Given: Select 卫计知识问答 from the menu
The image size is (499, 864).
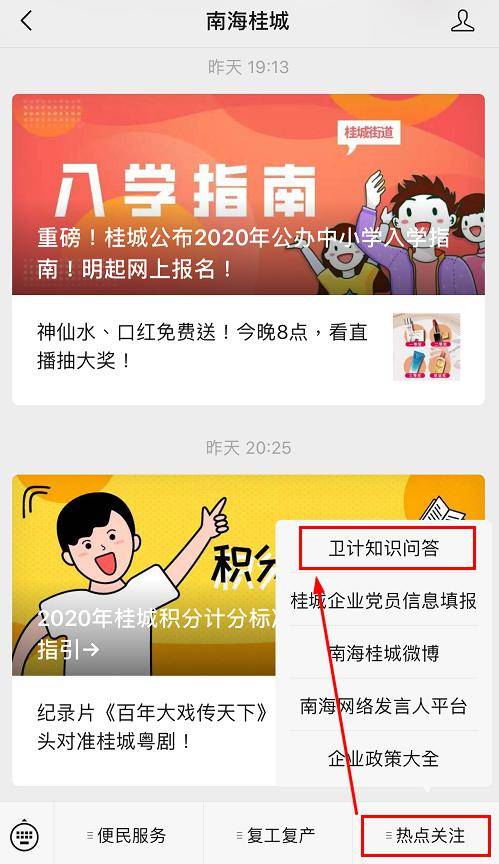Looking at the screenshot, I should coord(384,548).
